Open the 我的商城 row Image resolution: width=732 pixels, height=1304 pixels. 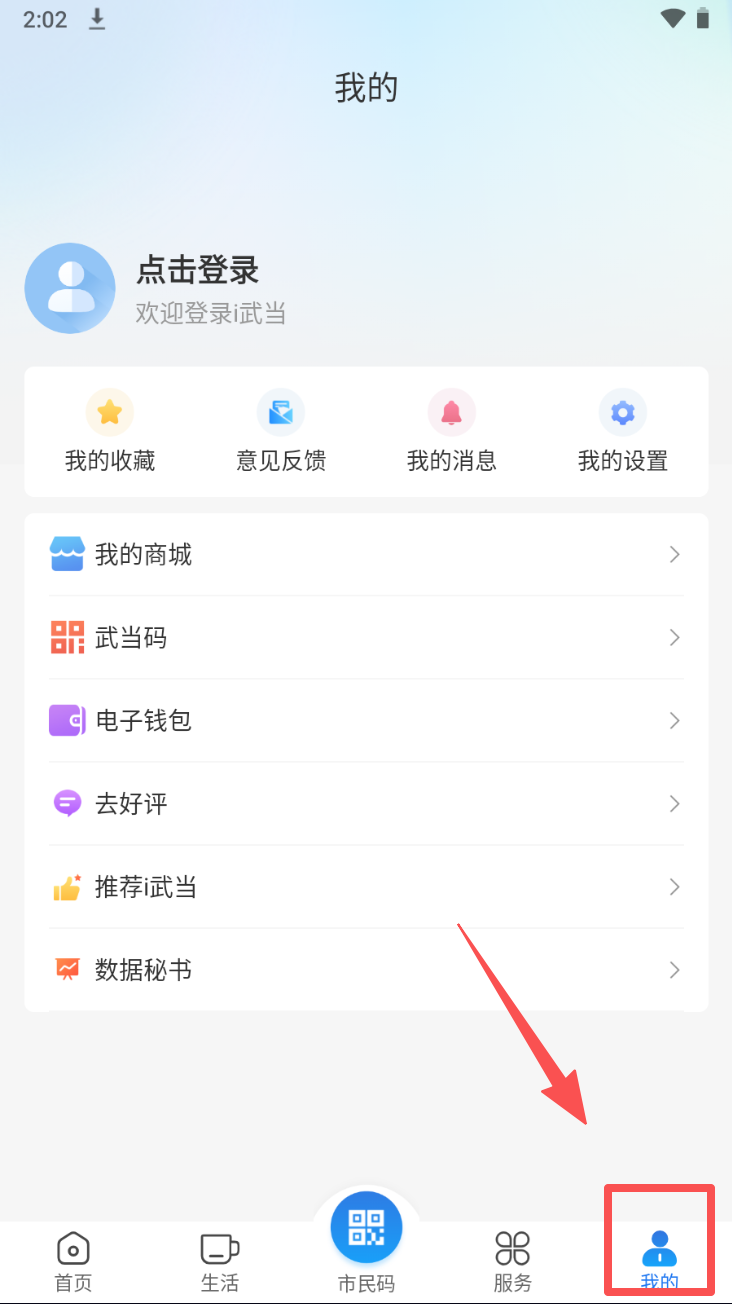pos(366,555)
